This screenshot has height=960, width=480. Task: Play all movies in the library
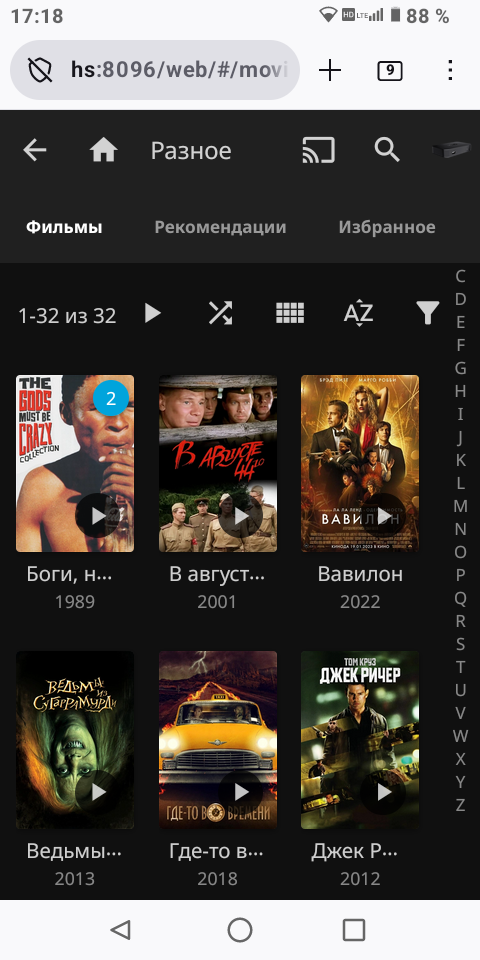point(152,313)
